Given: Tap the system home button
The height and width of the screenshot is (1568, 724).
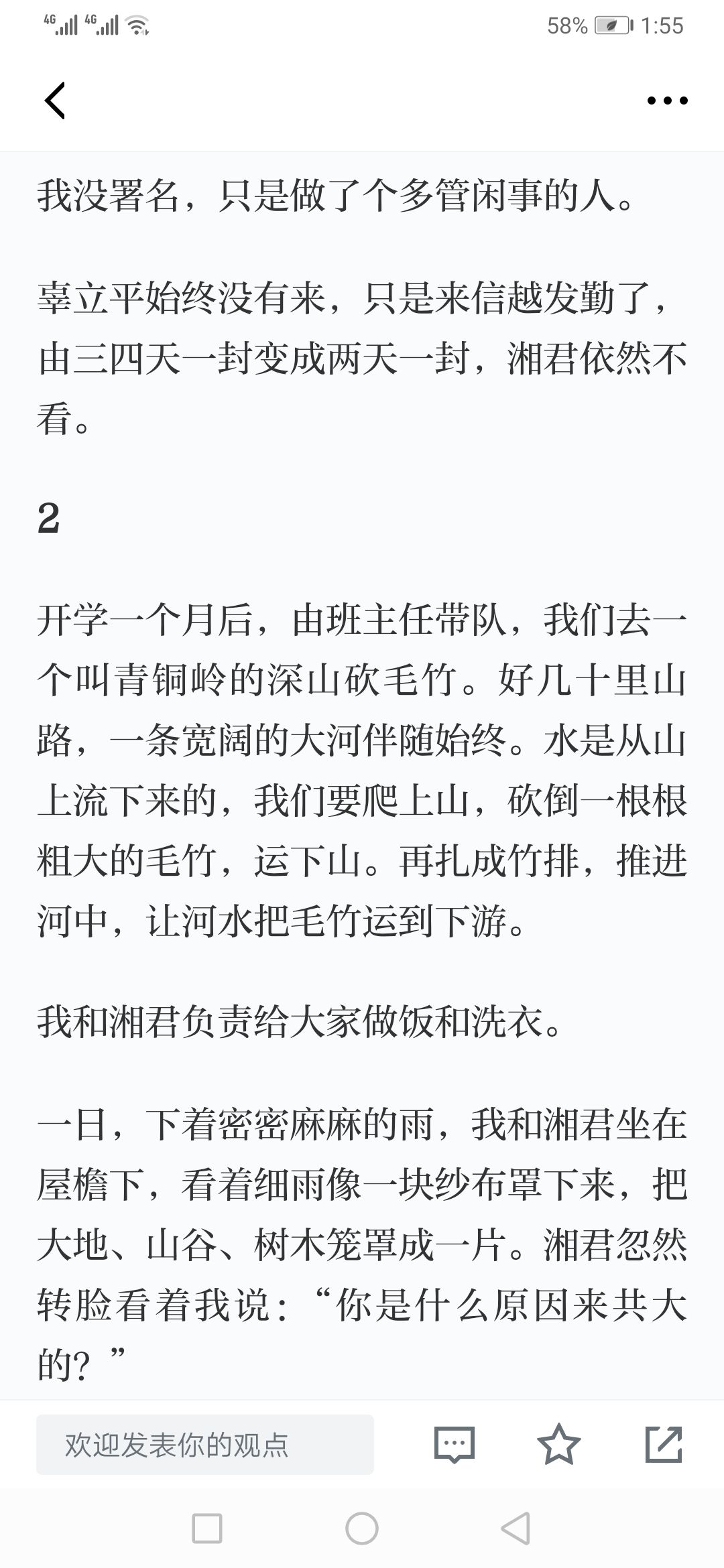Looking at the screenshot, I should pos(362,1529).
